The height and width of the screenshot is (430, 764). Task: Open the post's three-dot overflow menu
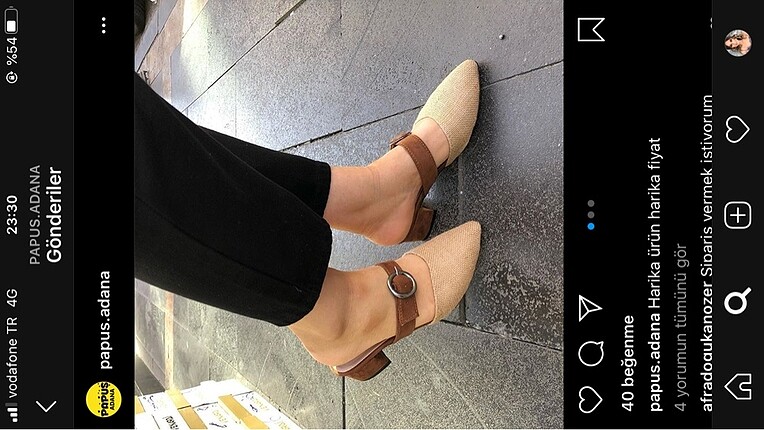[103, 26]
